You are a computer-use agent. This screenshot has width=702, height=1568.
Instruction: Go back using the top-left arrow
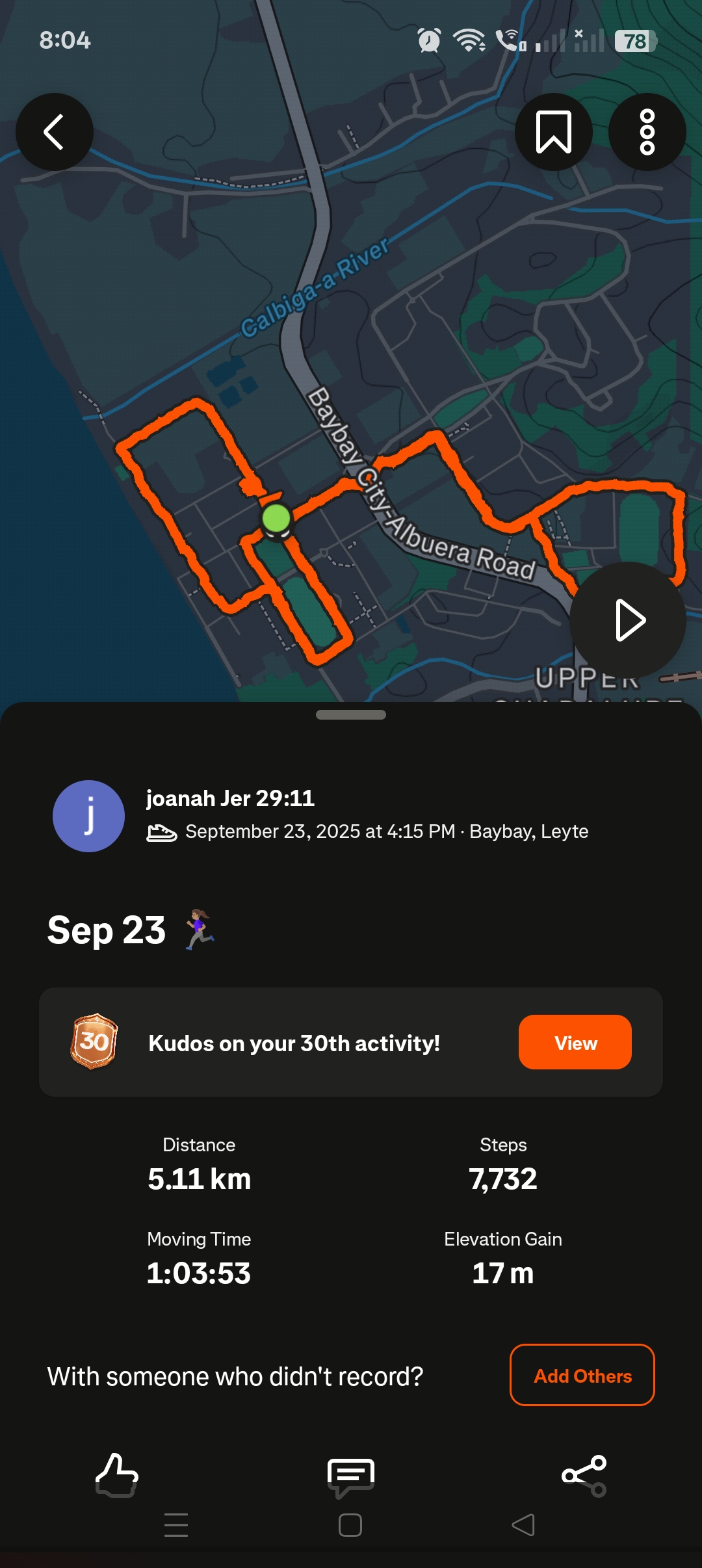point(55,132)
